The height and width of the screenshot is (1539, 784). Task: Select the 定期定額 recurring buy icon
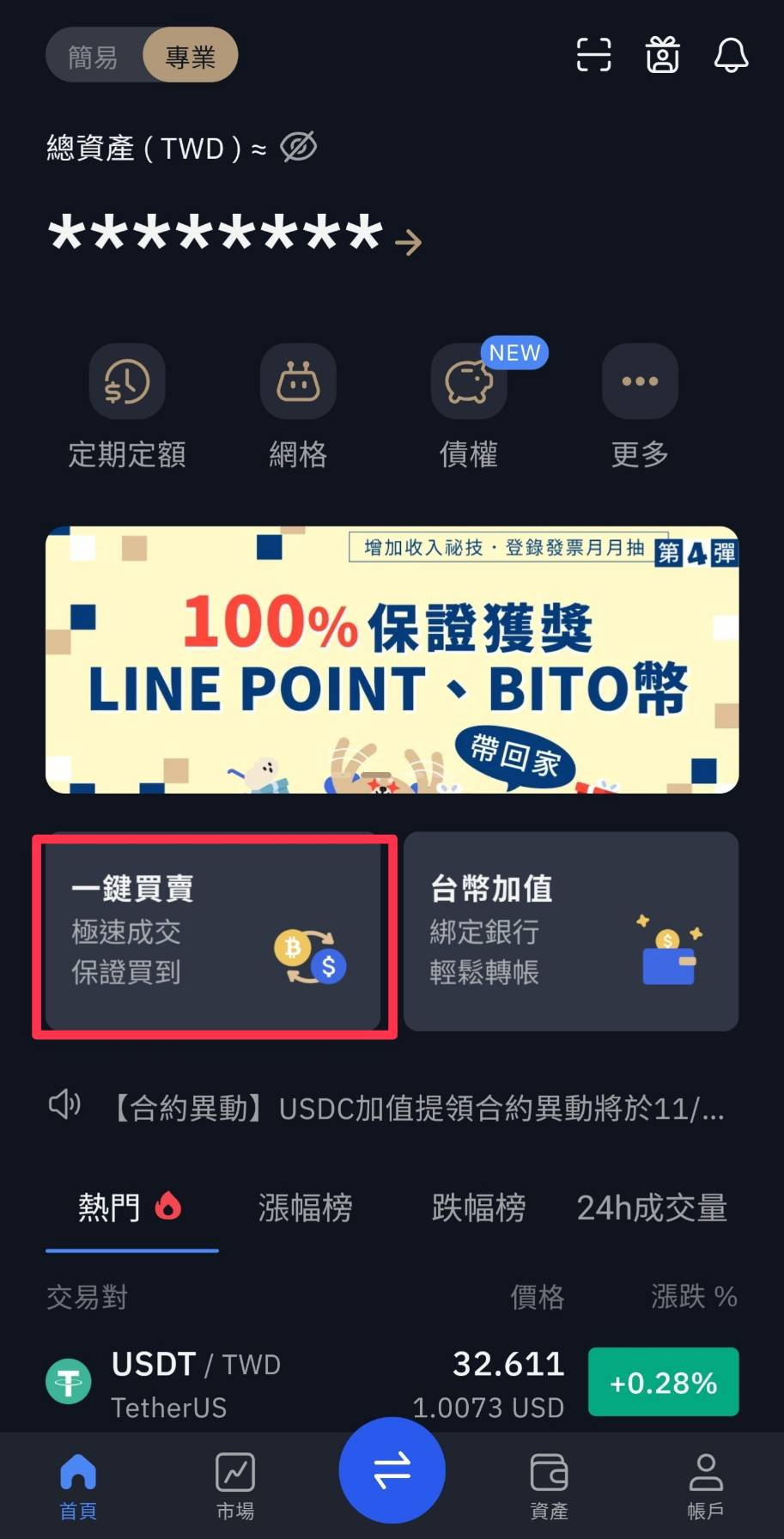click(126, 381)
